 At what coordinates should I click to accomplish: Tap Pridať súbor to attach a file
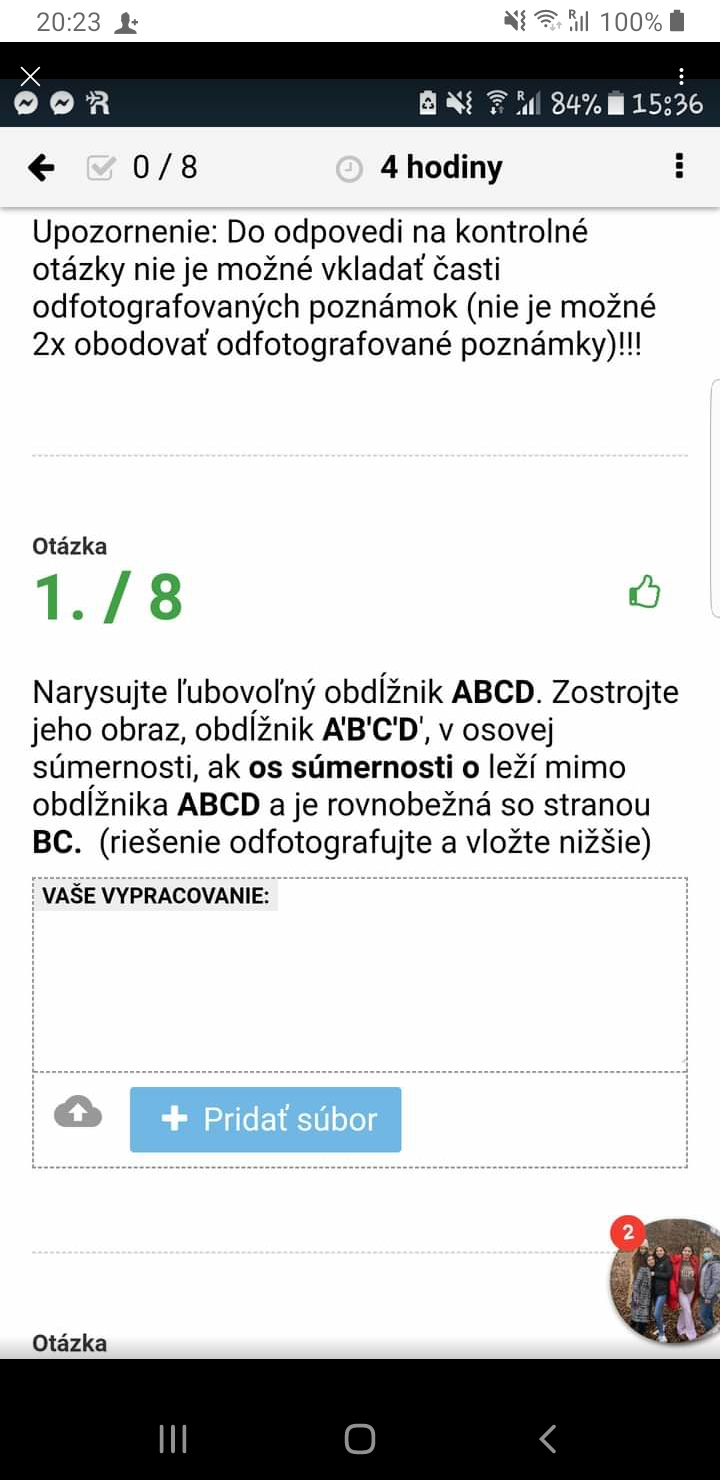[x=266, y=1119]
